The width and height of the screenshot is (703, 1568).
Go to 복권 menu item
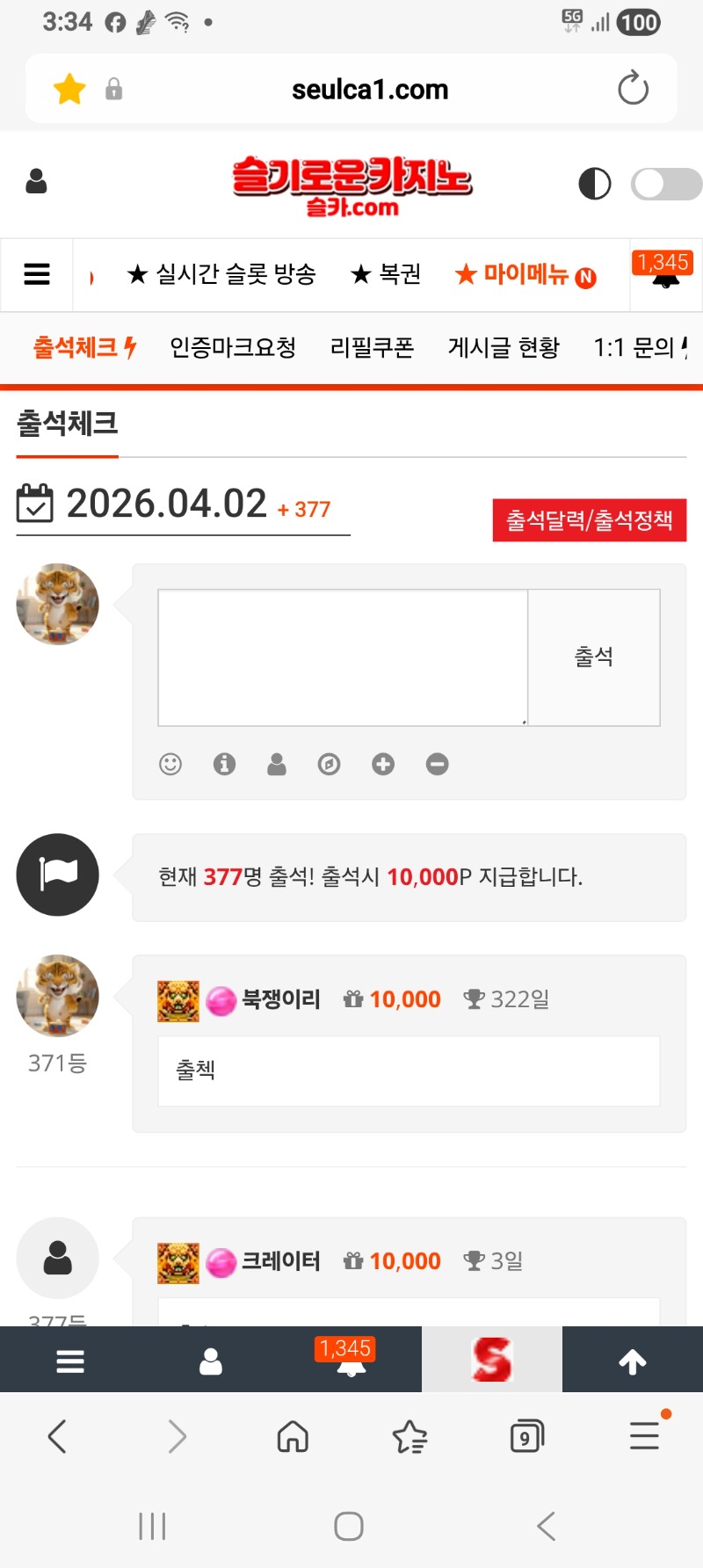coord(386,275)
